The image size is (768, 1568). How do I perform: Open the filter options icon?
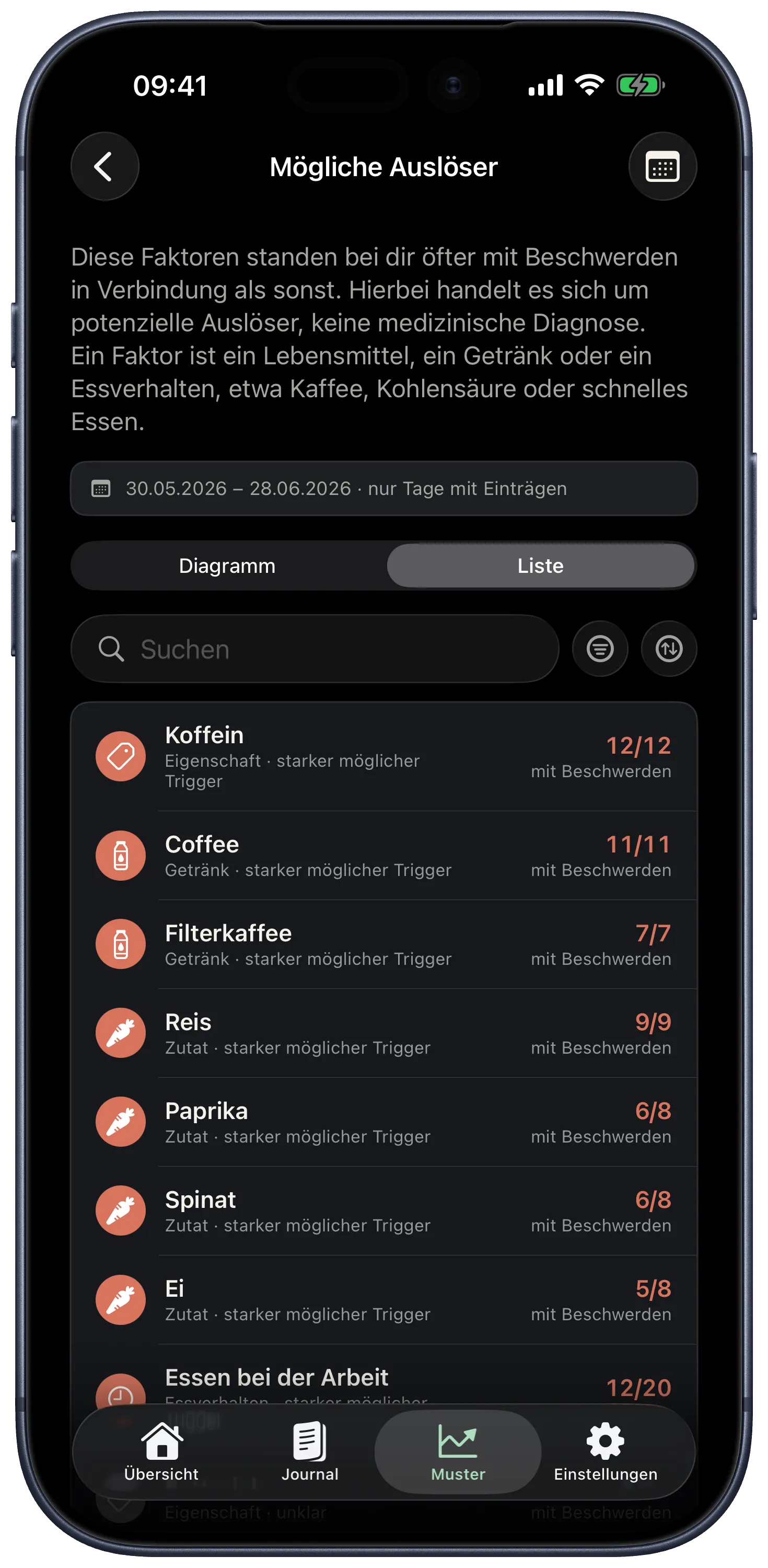click(599, 648)
